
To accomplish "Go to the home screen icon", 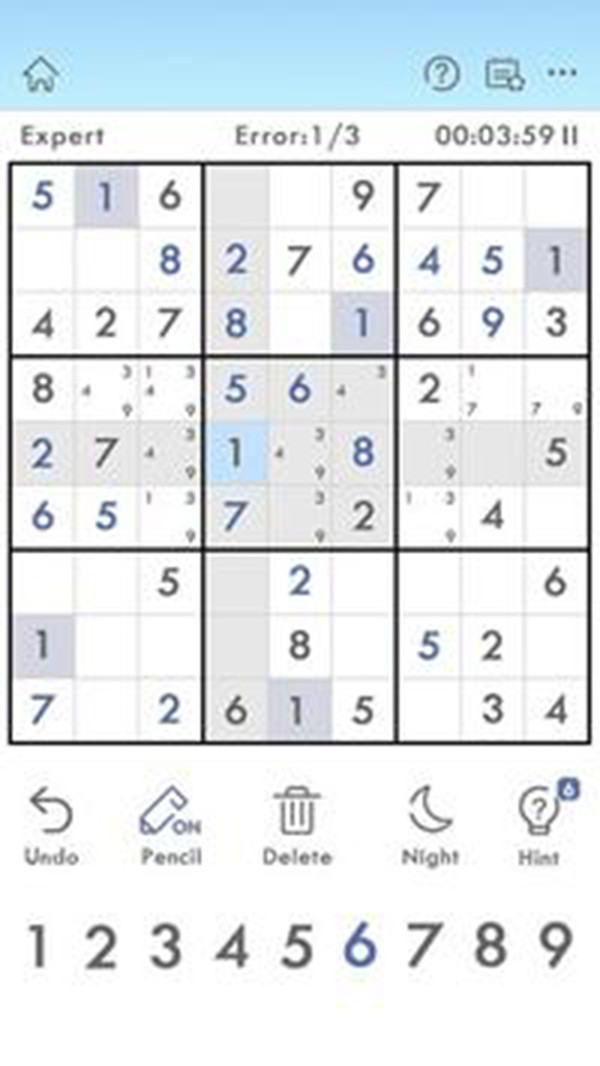I will pos(41,73).
